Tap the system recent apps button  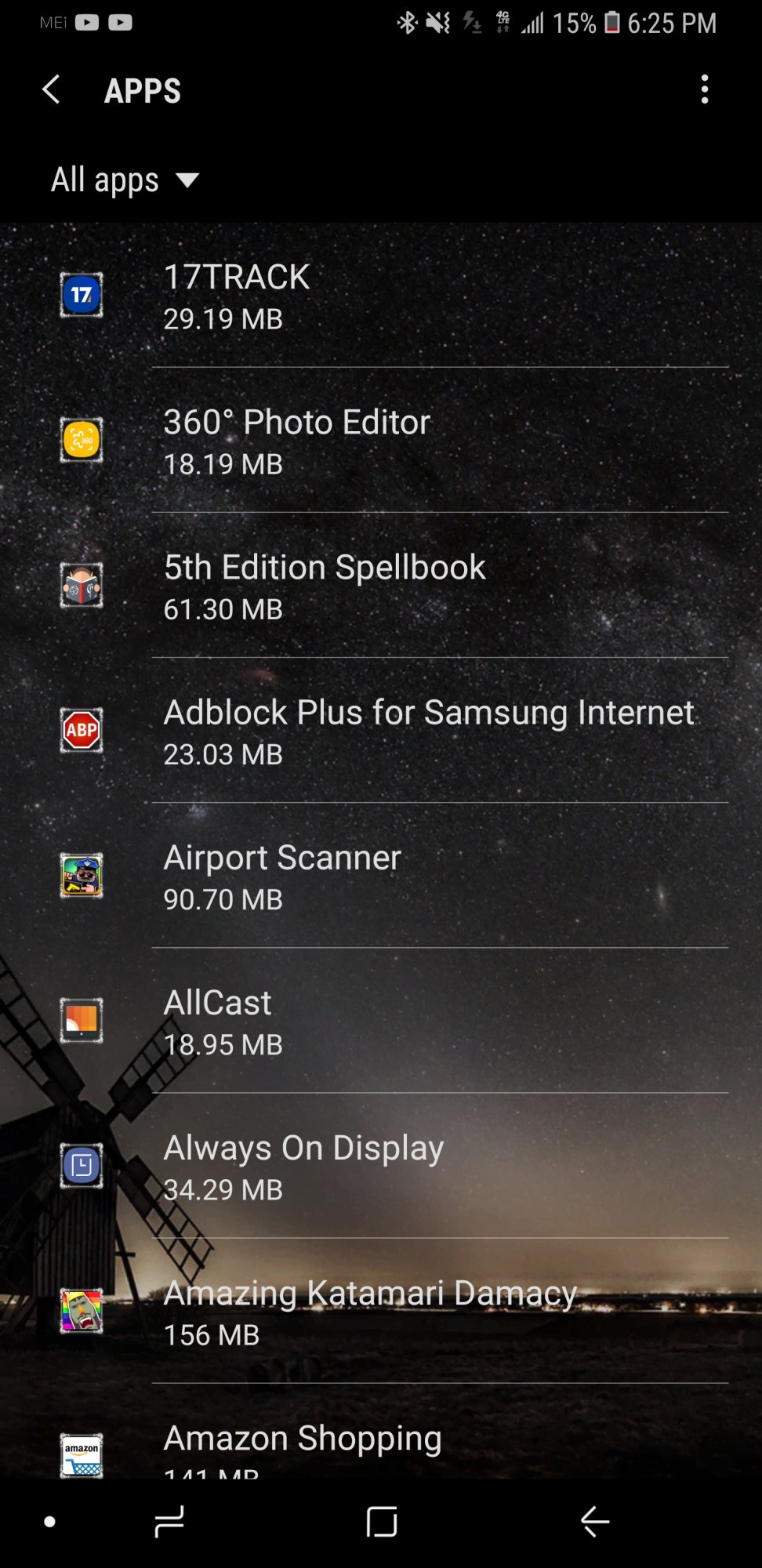[169, 1522]
